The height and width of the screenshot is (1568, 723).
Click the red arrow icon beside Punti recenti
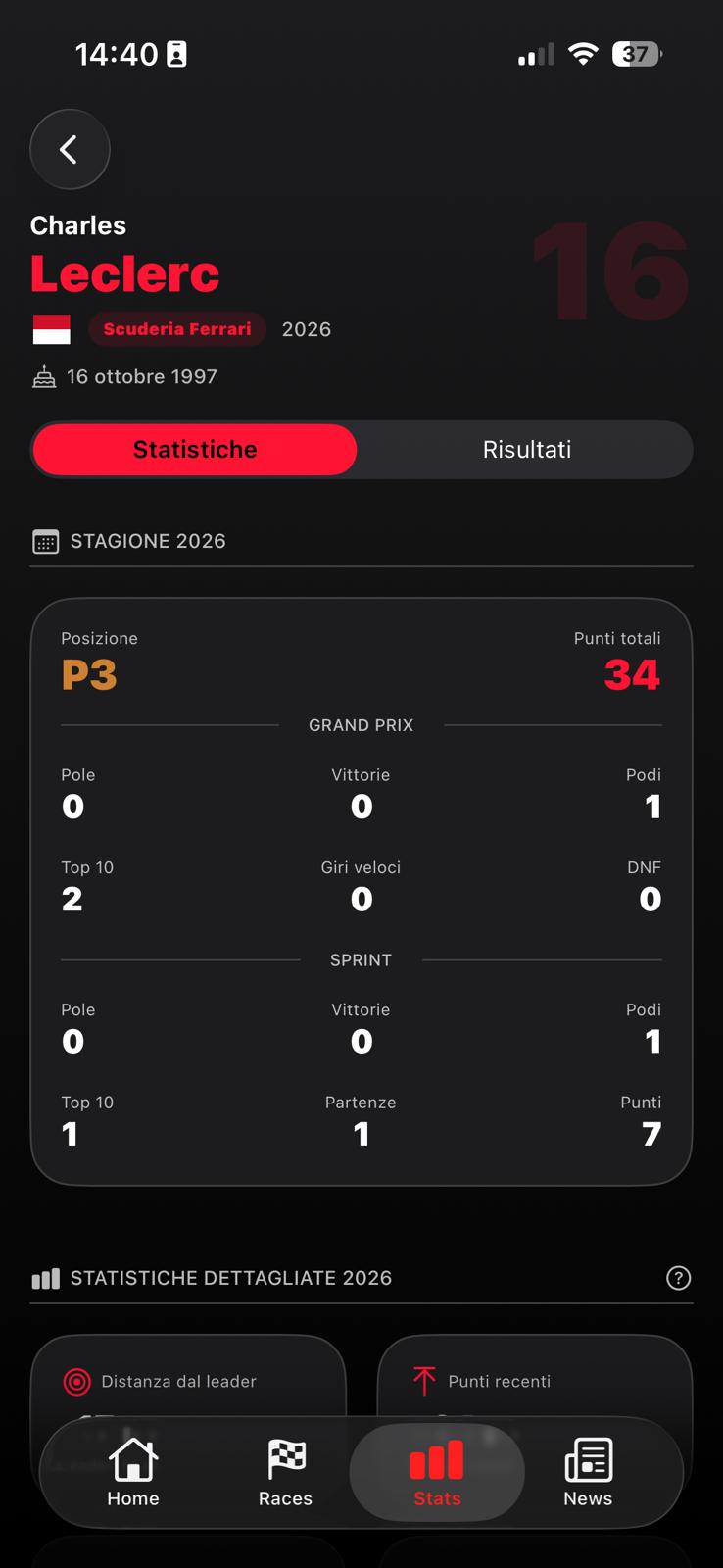click(423, 1381)
